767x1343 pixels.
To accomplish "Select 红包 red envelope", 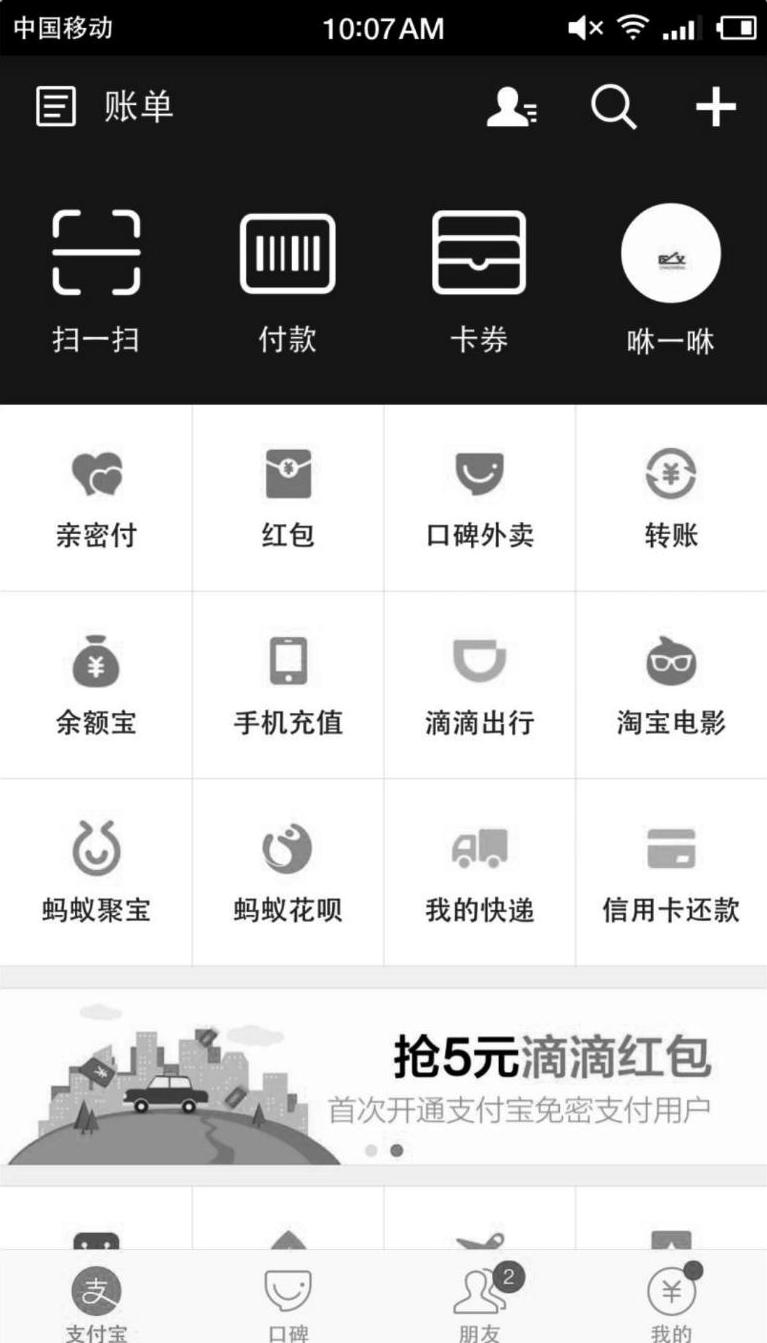I will [287, 498].
